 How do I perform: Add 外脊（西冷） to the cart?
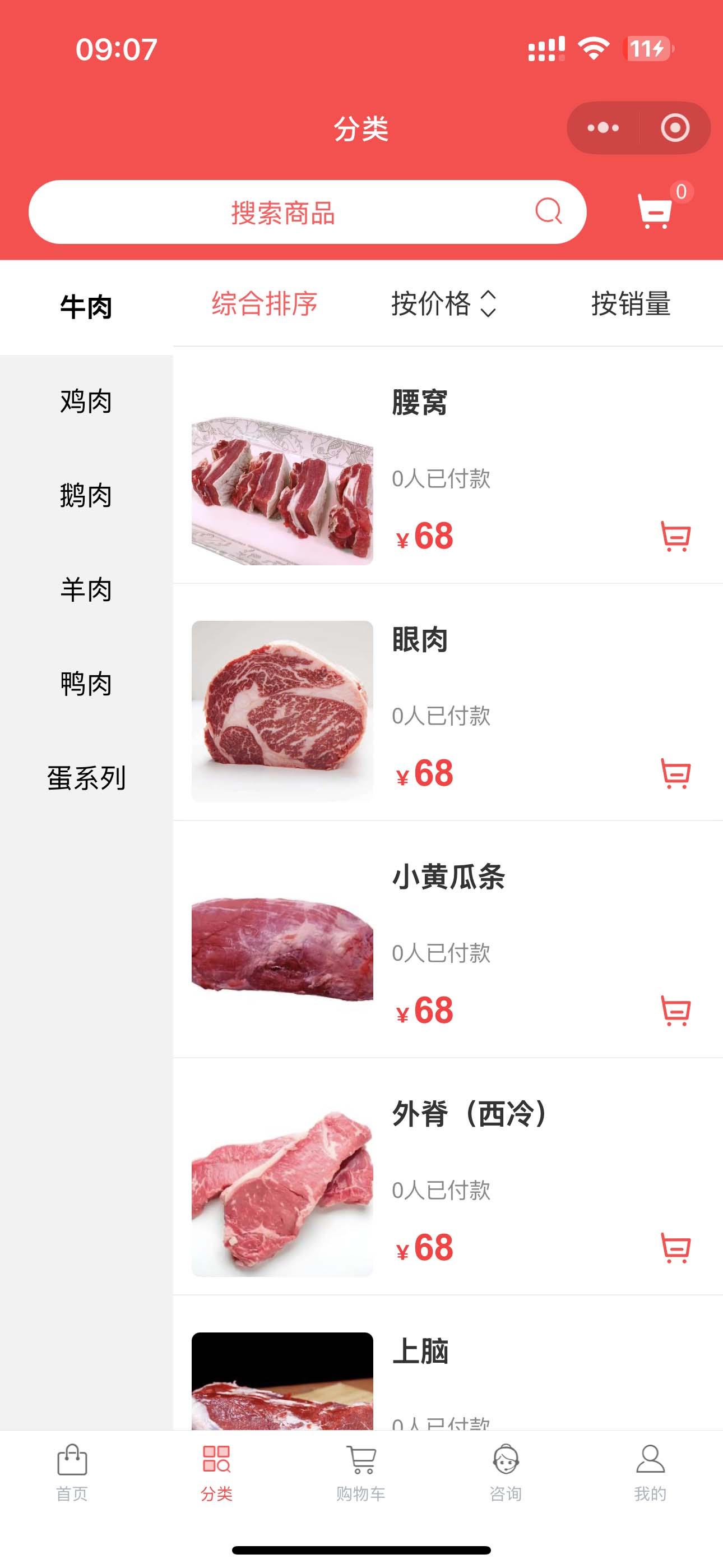(x=675, y=1248)
